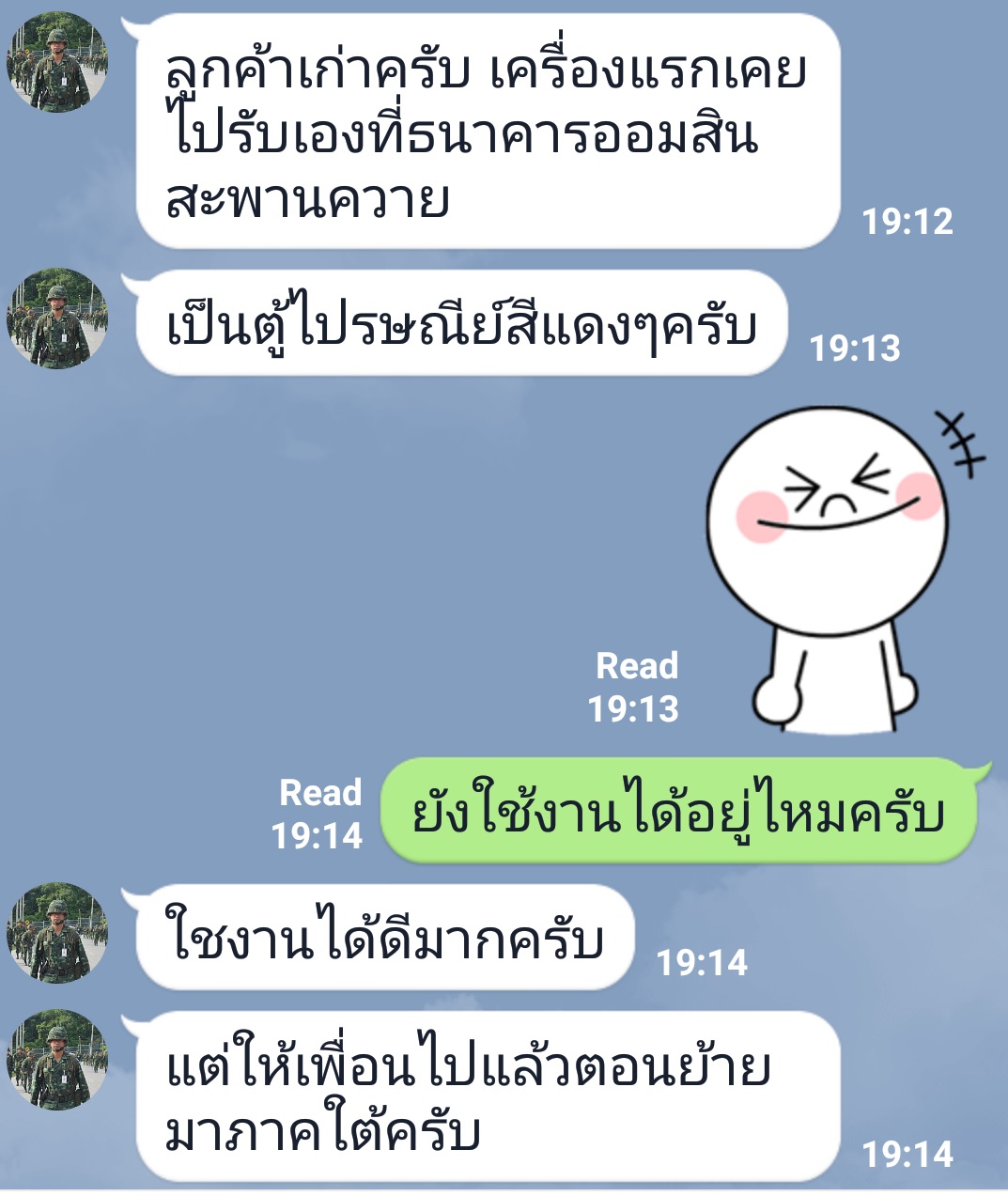Screen dimensions: 1008x1196
Task: Open sender's avatar beside the 19:12 message
Action: coord(57,63)
